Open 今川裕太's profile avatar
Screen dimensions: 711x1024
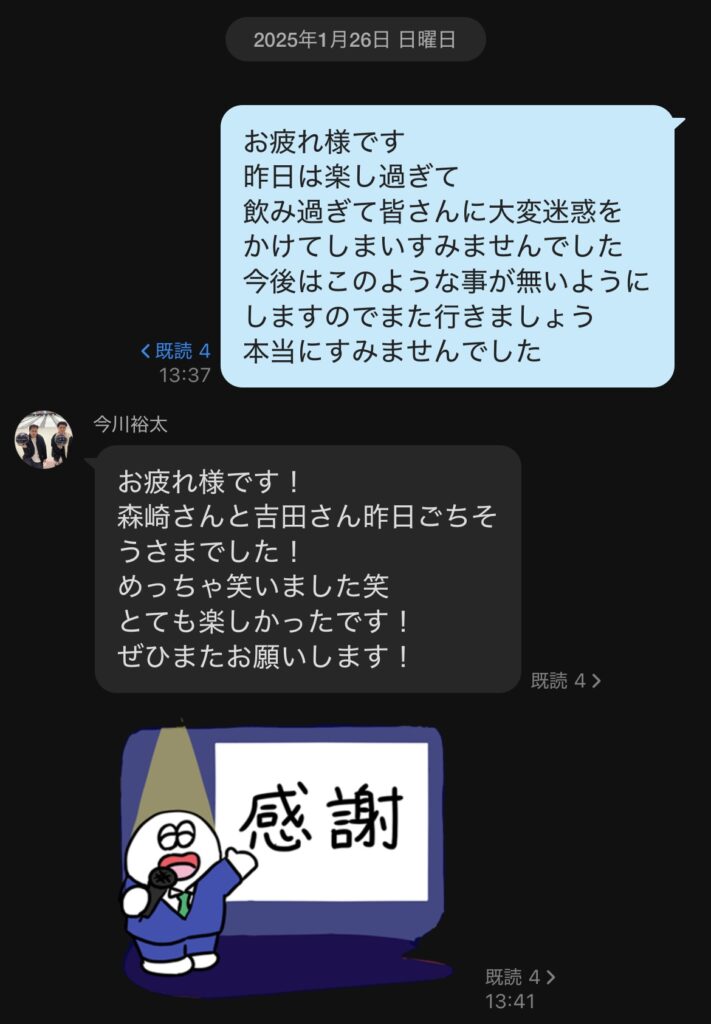(x=43, y=439)
